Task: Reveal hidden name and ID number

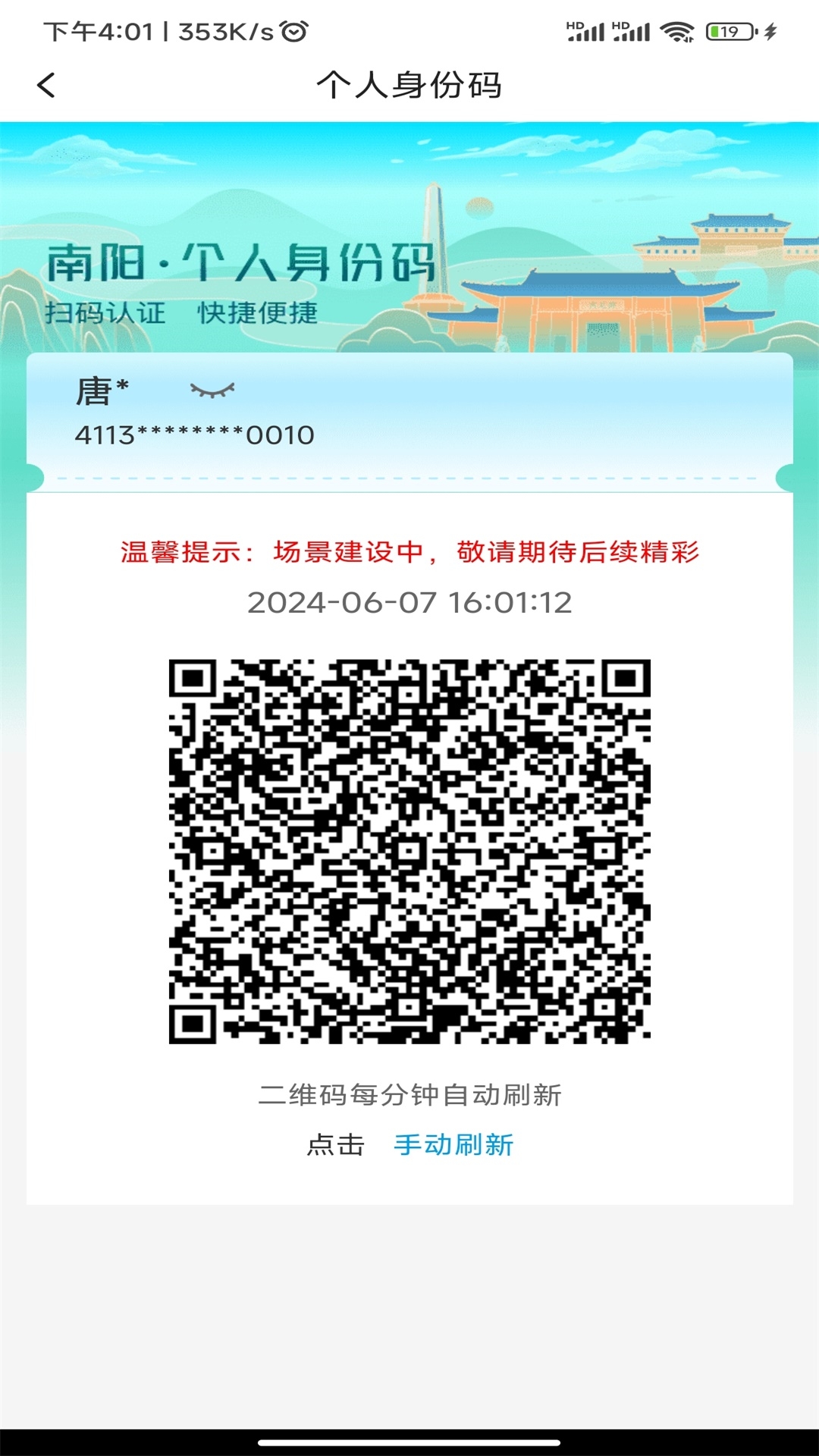Action: (212, 391)
